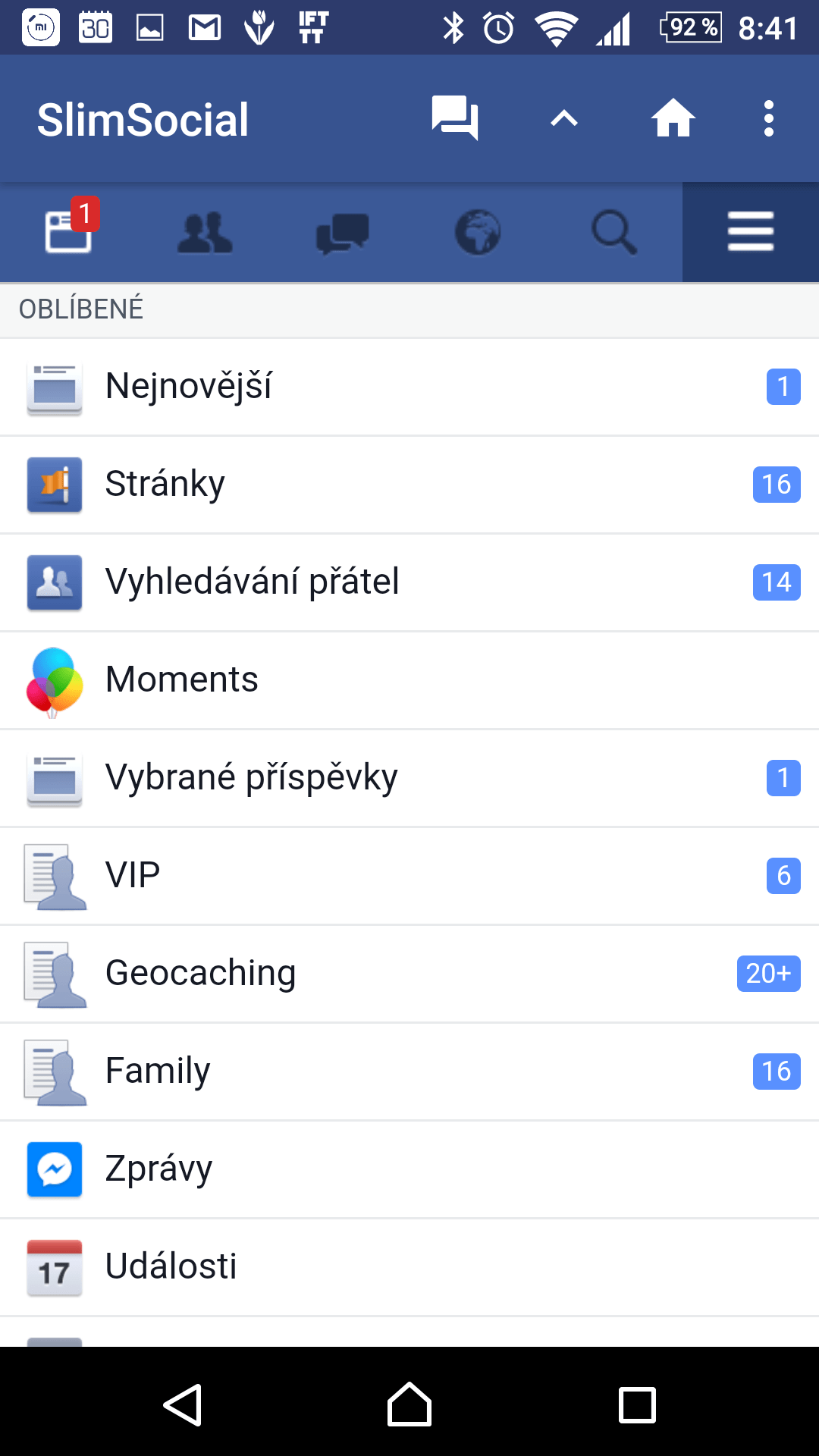Switch to the news feed tab
Screen dimensions: 819x1456
[x=68, y=232]
